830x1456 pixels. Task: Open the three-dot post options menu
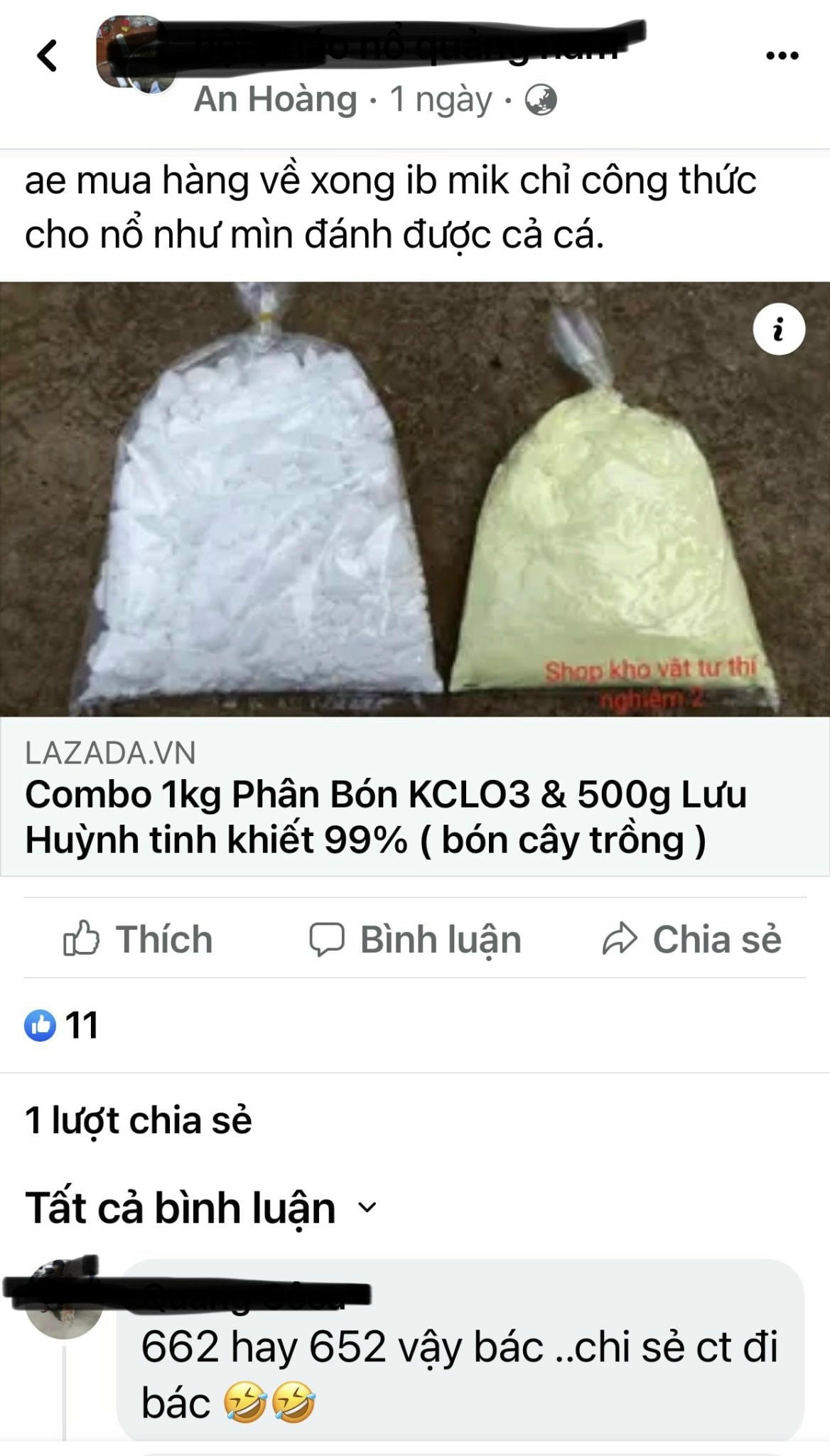782,55
